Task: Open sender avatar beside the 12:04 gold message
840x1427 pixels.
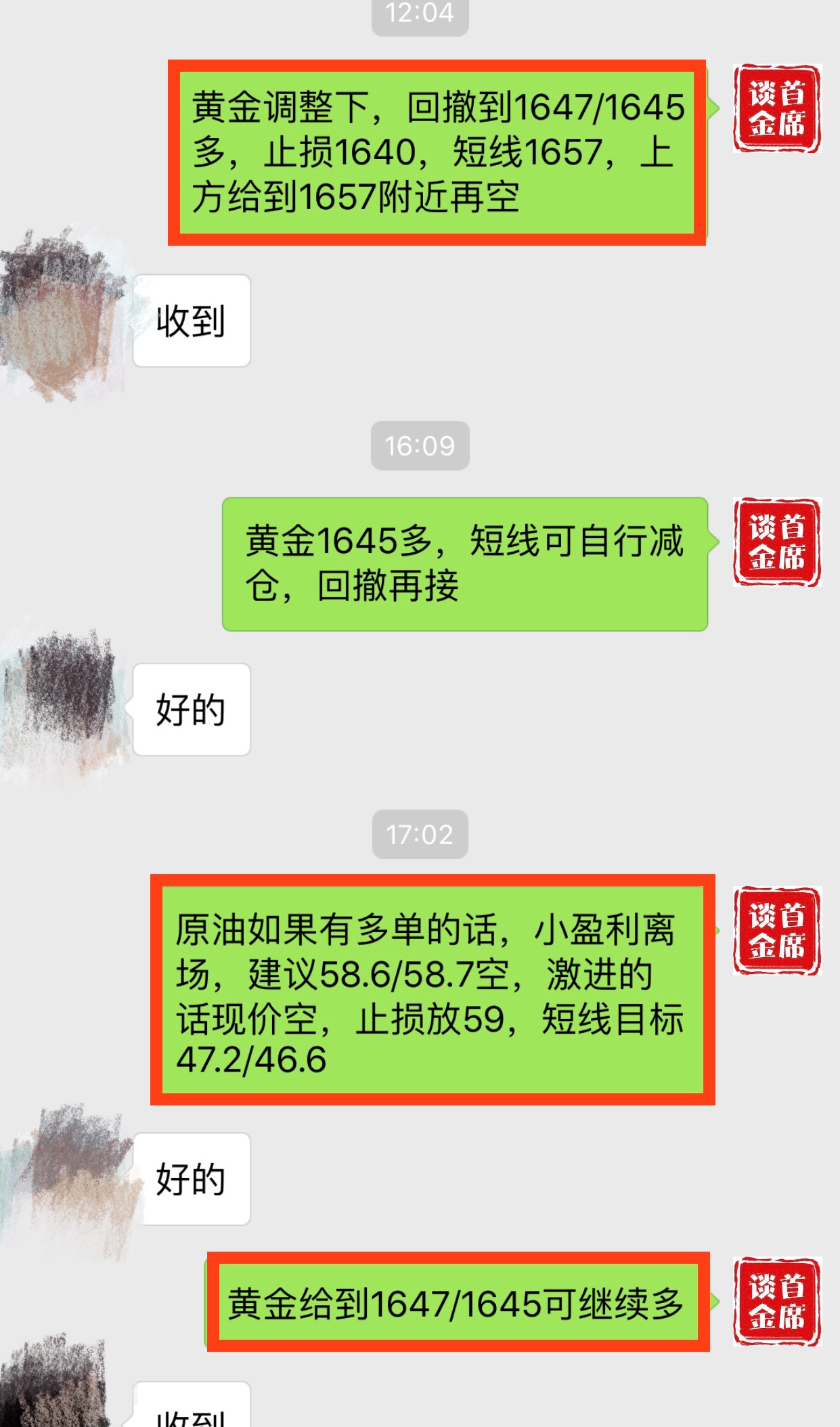Action: pos(776,108)
